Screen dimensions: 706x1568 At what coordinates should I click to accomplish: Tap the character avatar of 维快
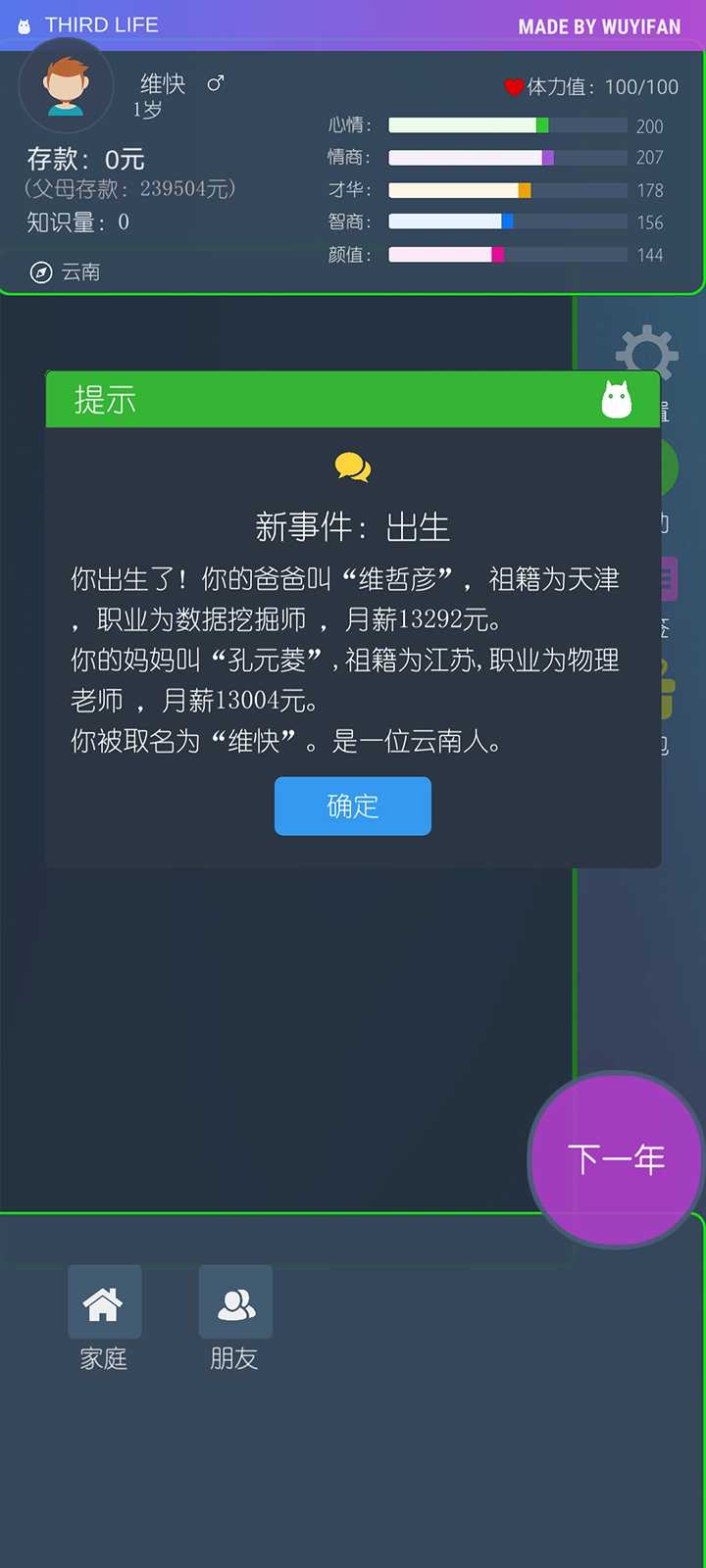(x=66, y=86)
